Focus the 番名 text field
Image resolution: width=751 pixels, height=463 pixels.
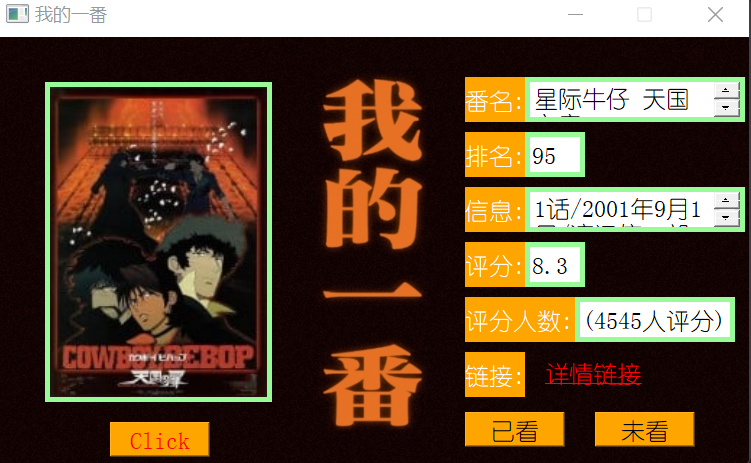[620, 101]
